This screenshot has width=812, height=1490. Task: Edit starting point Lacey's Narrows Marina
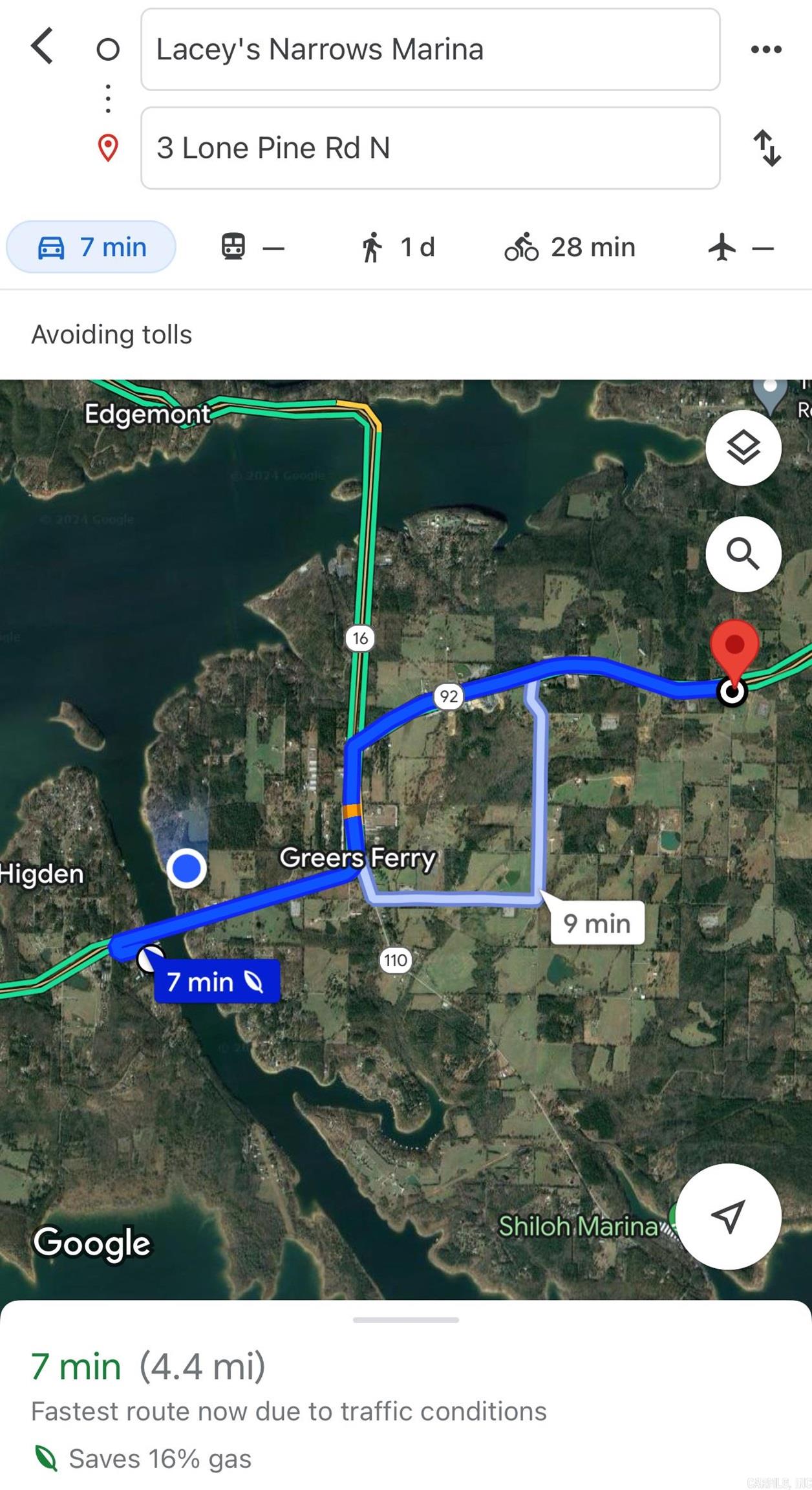pyautogui.click(x=430, y=50)
